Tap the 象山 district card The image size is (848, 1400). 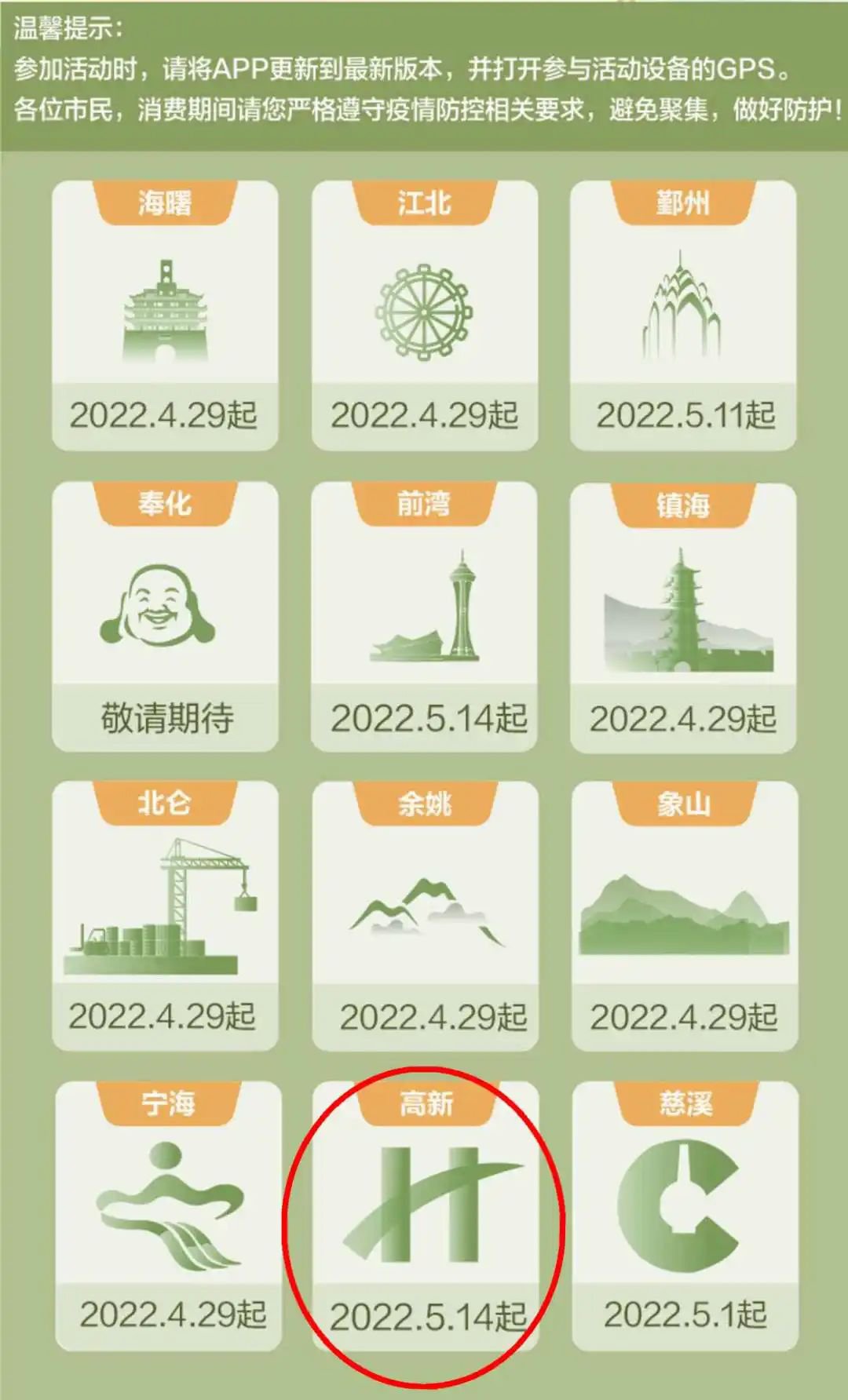click(684, 916)
